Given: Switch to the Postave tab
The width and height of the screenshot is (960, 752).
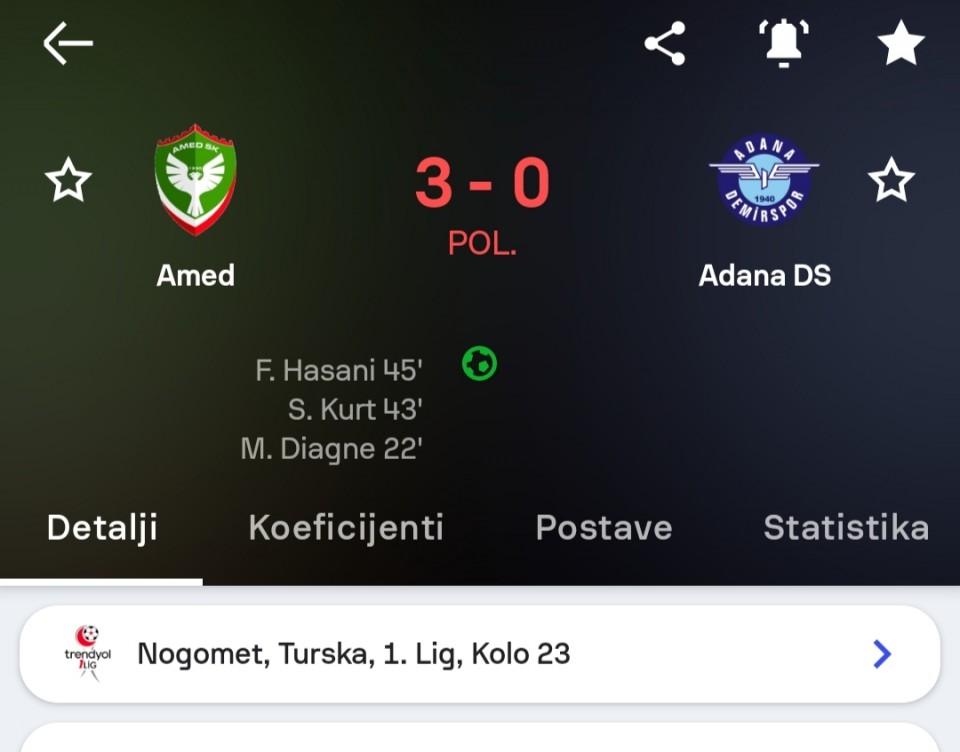Looking at the screenshot, I should (604, 528).
